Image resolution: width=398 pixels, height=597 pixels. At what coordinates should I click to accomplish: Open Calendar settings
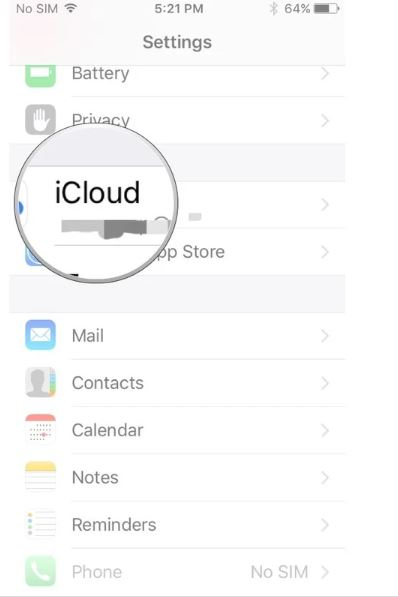(177, 430)
